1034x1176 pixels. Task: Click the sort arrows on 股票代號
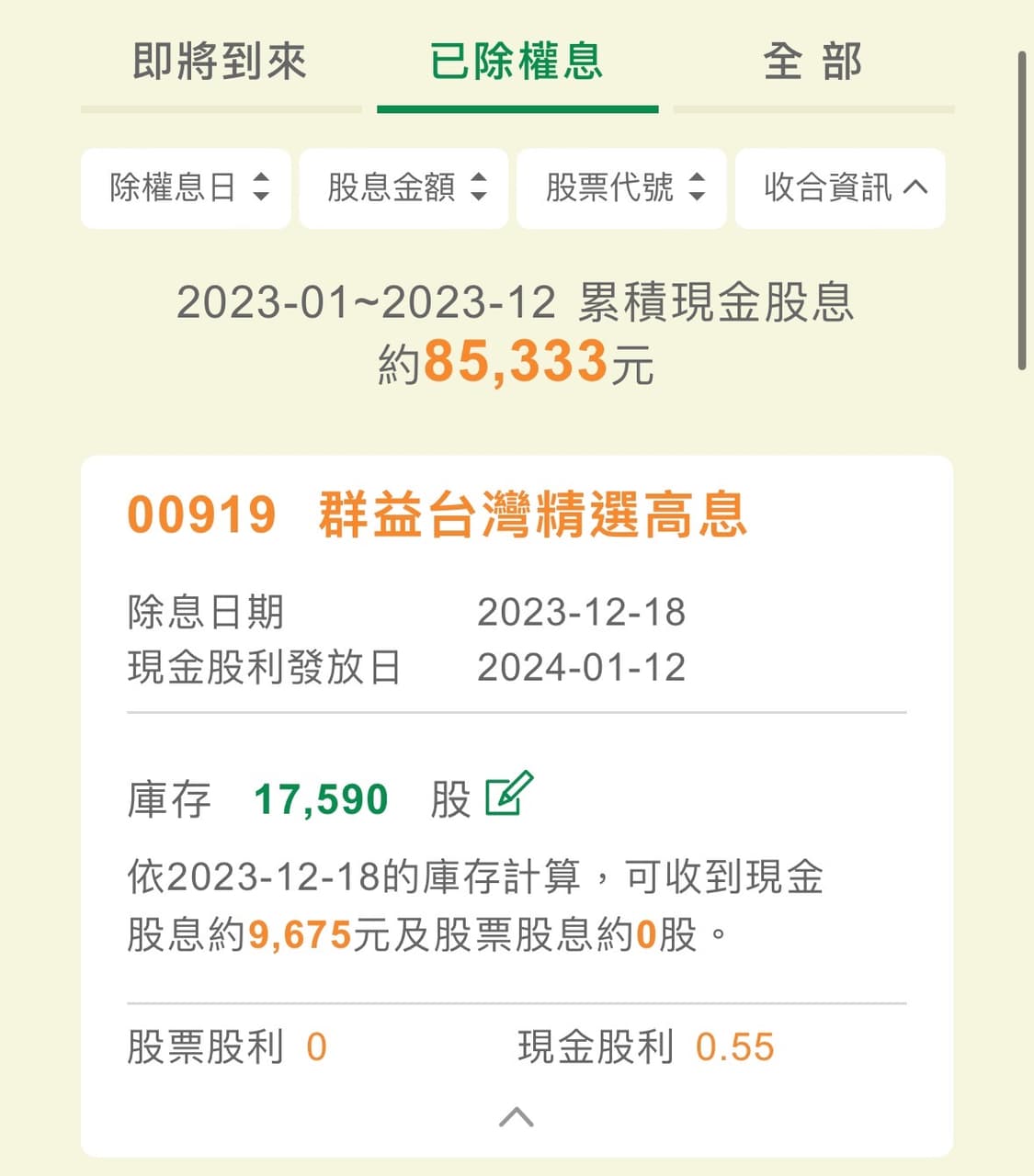(x=699, y=188)
